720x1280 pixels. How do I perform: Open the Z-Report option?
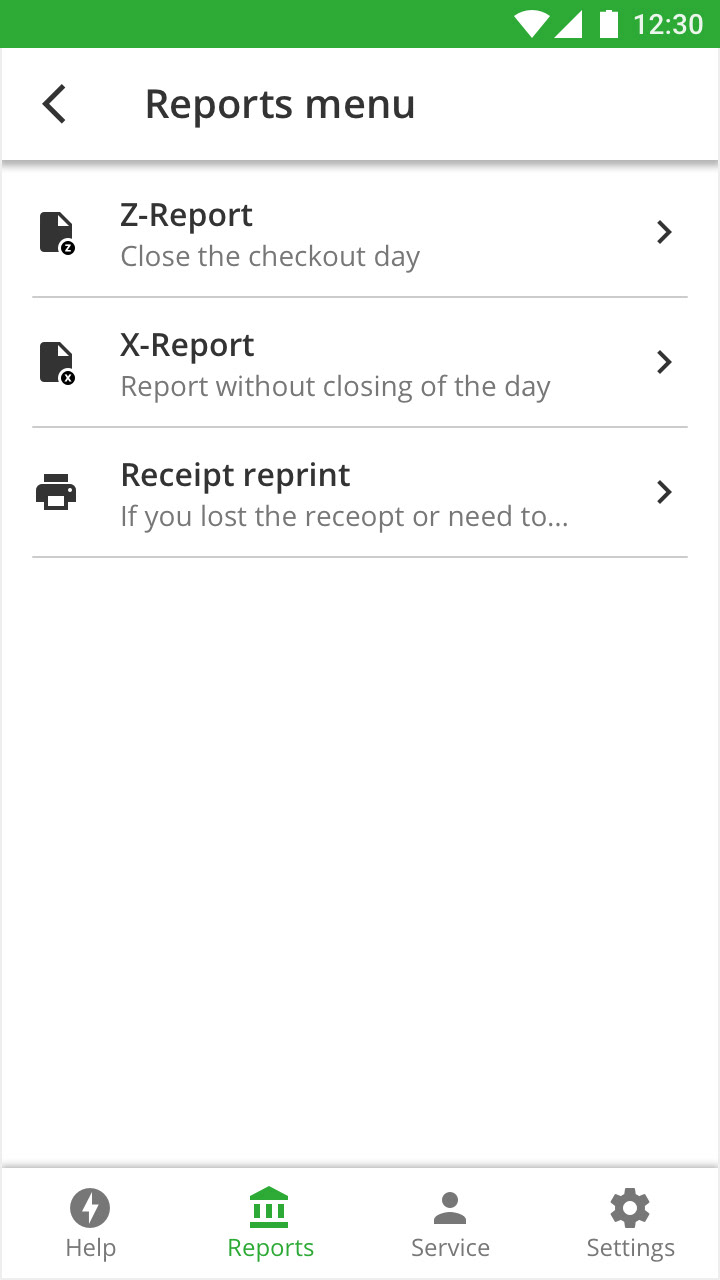[x=360, y=233]
